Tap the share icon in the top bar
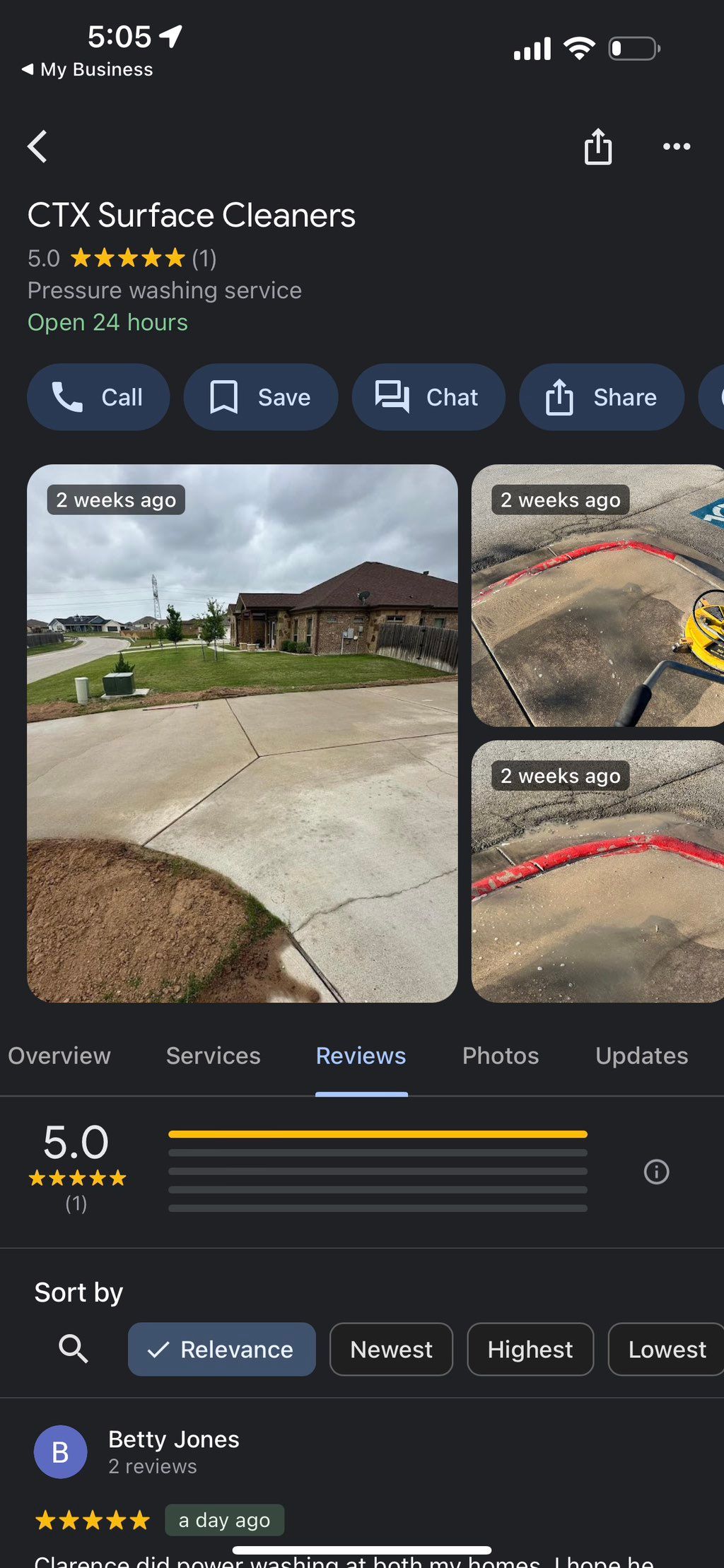The image size is (724, 1568). point(598,146)
